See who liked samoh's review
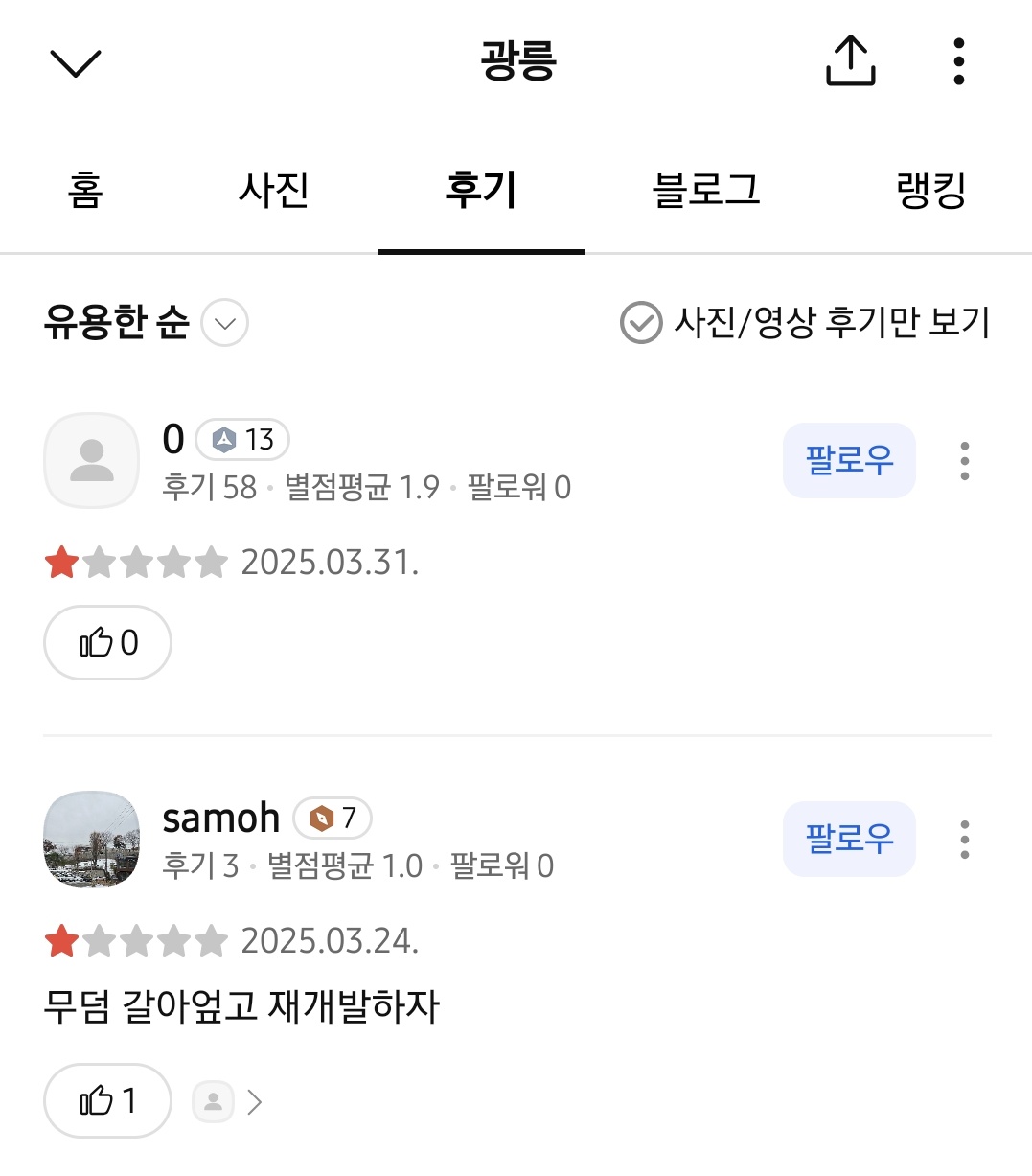This screenshot has width=1032, height=1176. click(228, 1101)
